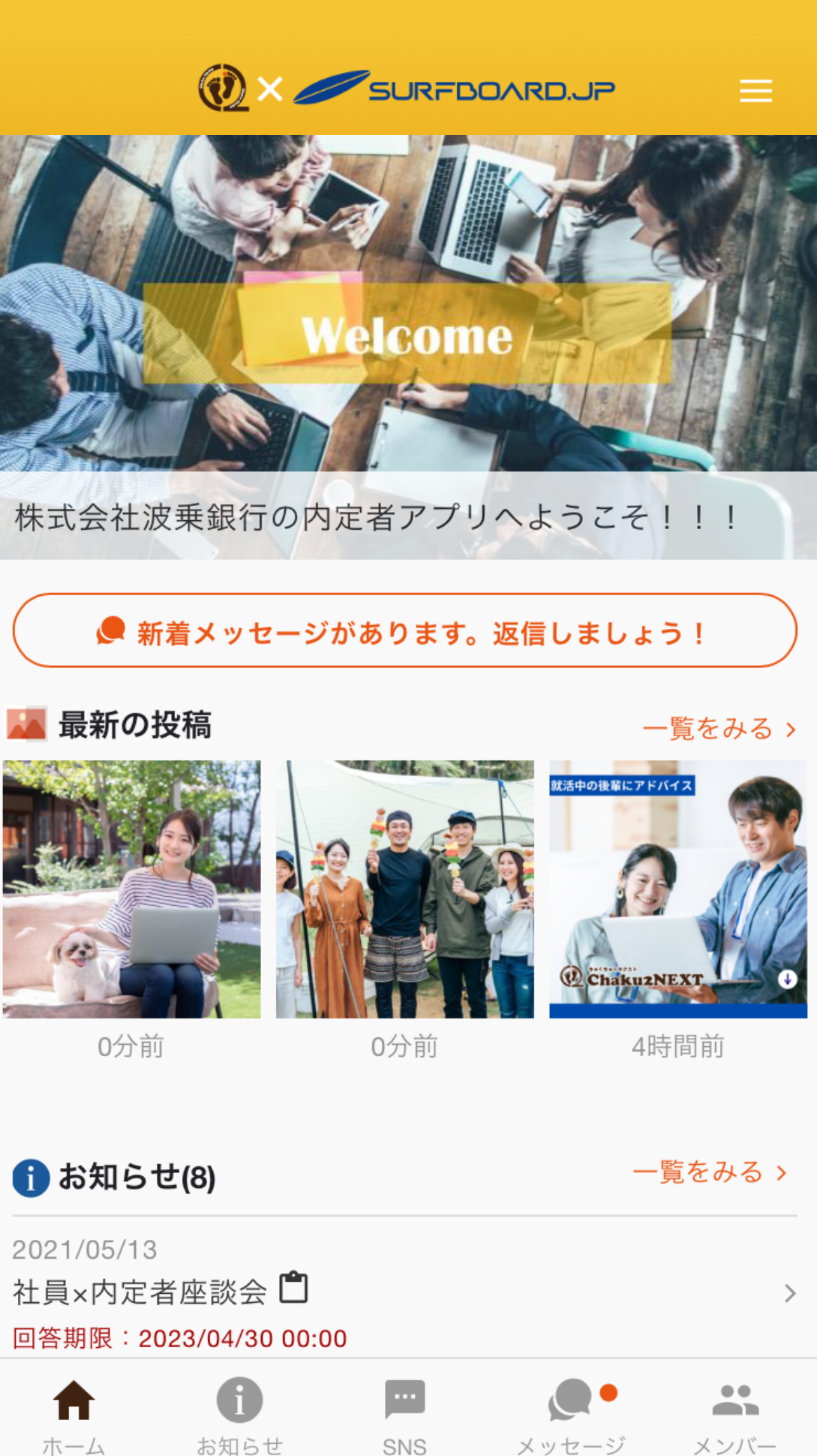Tap the new message reply banner
Image resolution: width=817 pixels, height=1456 pixels.
click(404, 630)
